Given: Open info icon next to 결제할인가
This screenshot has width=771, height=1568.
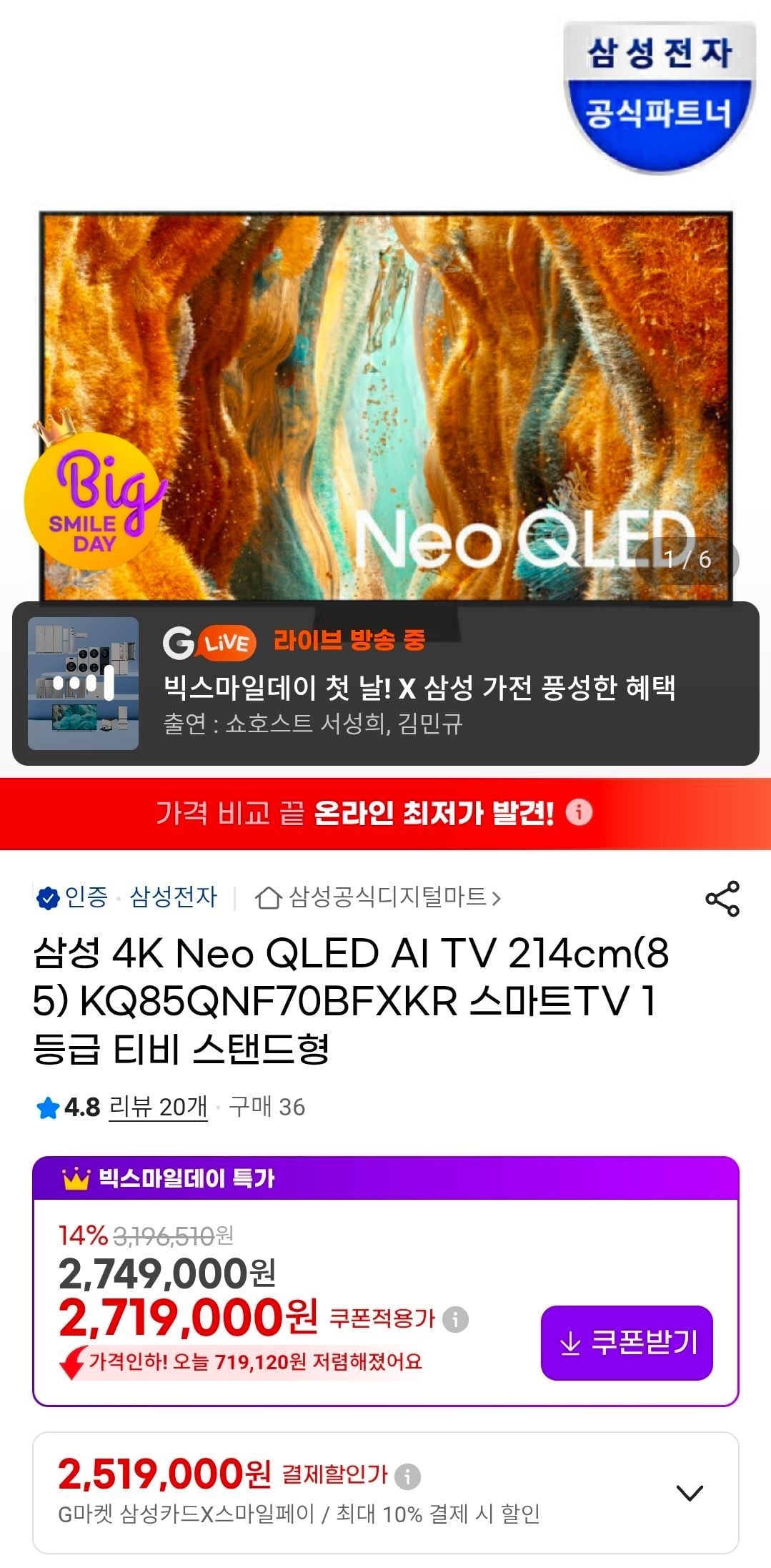Looking at the screenshot, I should tap(407, 1476).
